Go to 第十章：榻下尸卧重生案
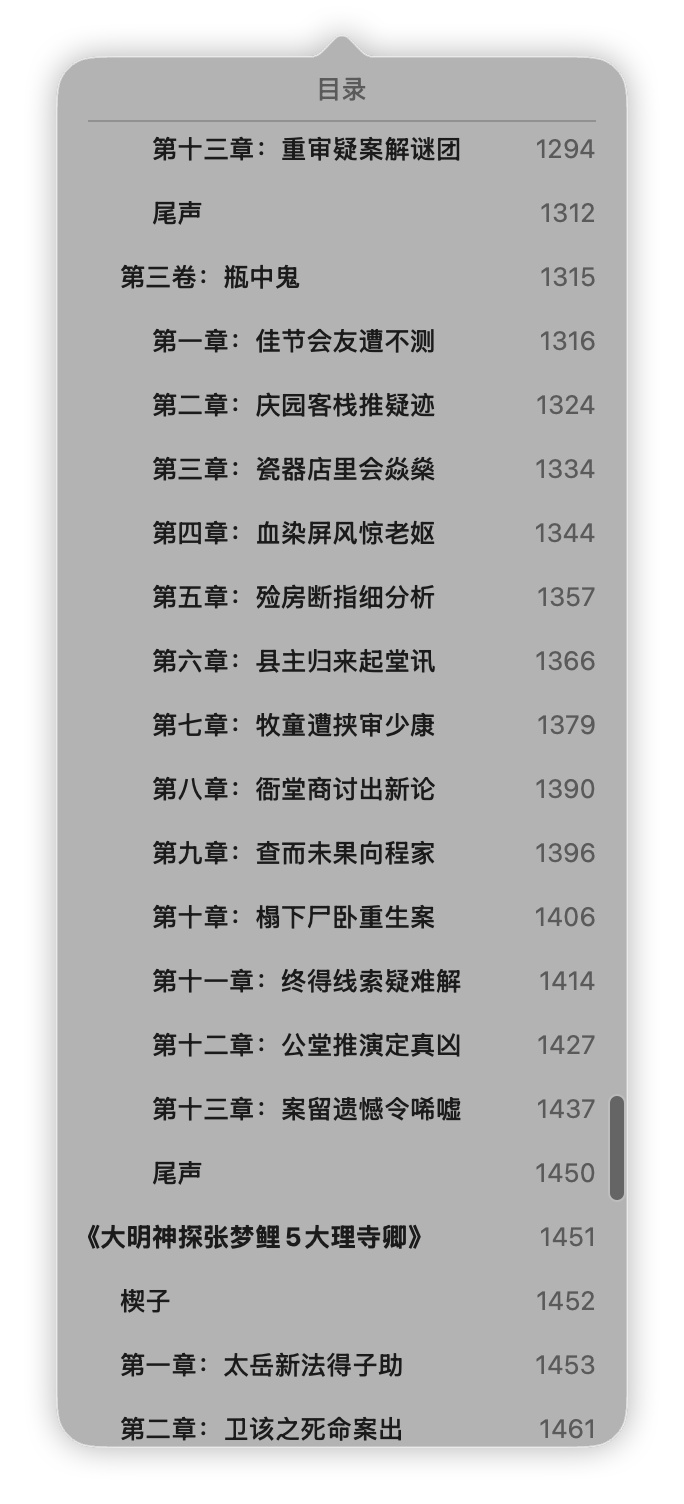 click(x=293, y=918)
